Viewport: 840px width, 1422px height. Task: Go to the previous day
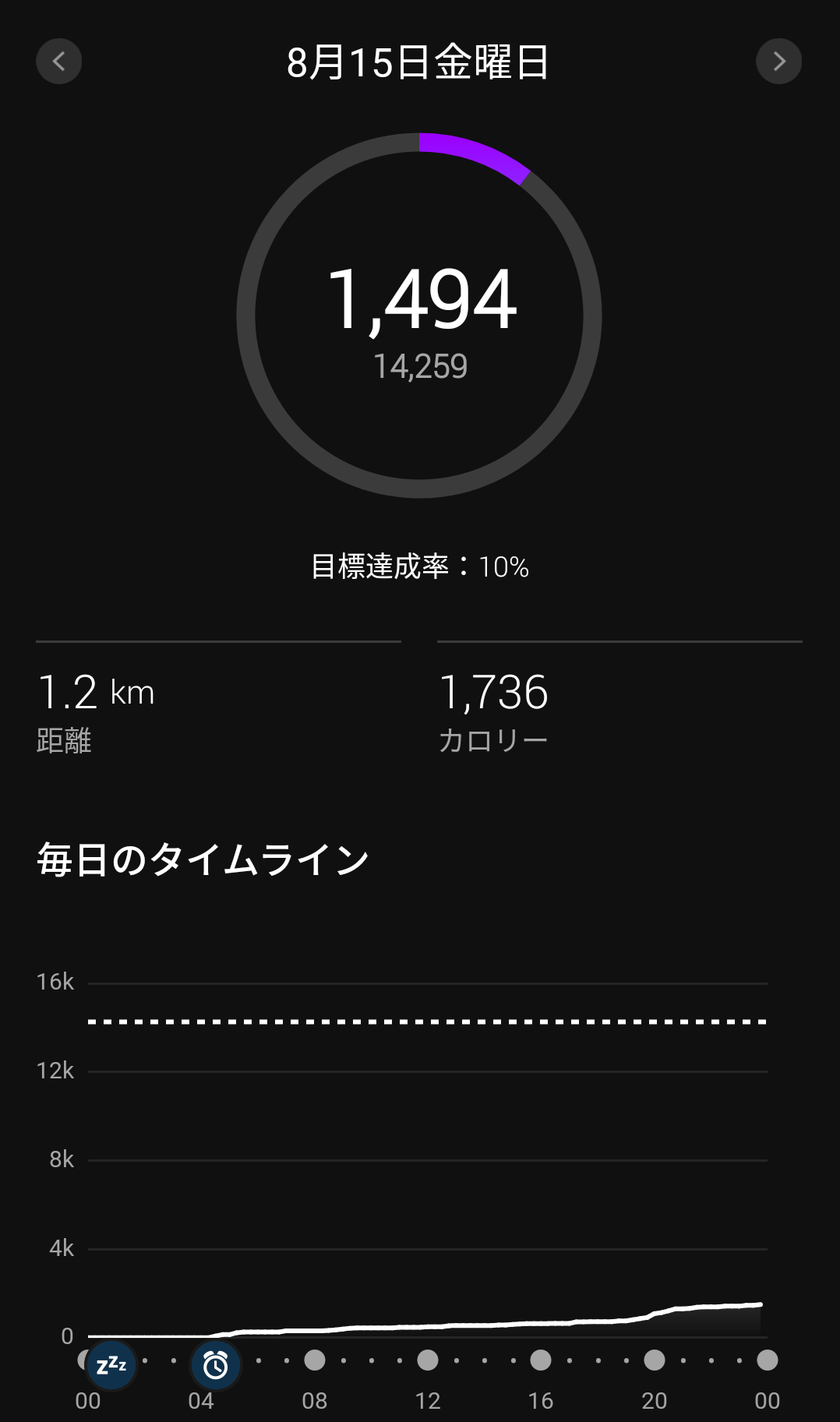59,62
